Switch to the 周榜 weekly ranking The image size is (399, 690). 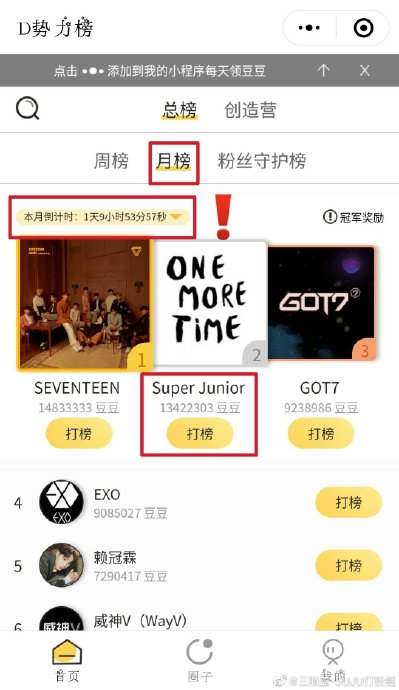coord(111,161)
